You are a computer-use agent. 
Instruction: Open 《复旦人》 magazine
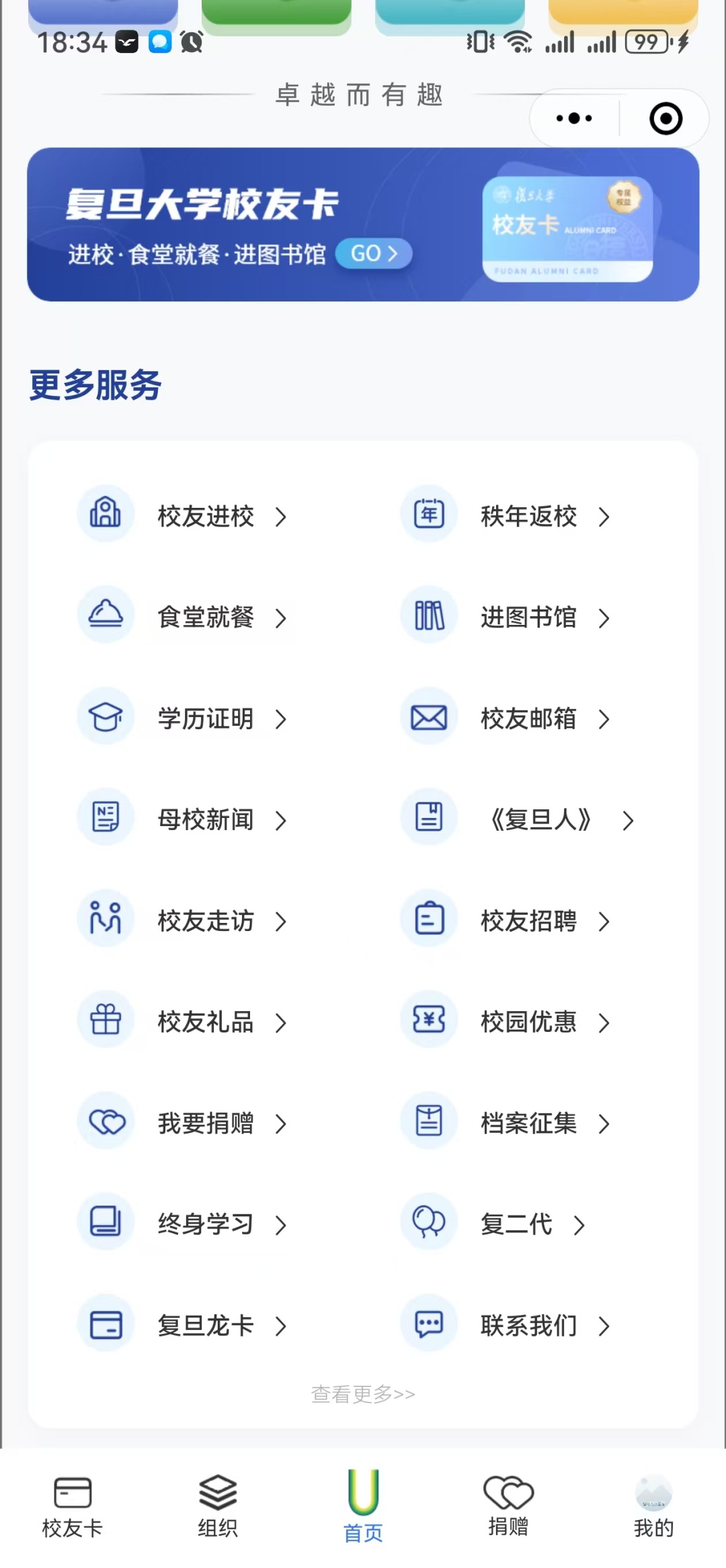(x=540, y=819)
